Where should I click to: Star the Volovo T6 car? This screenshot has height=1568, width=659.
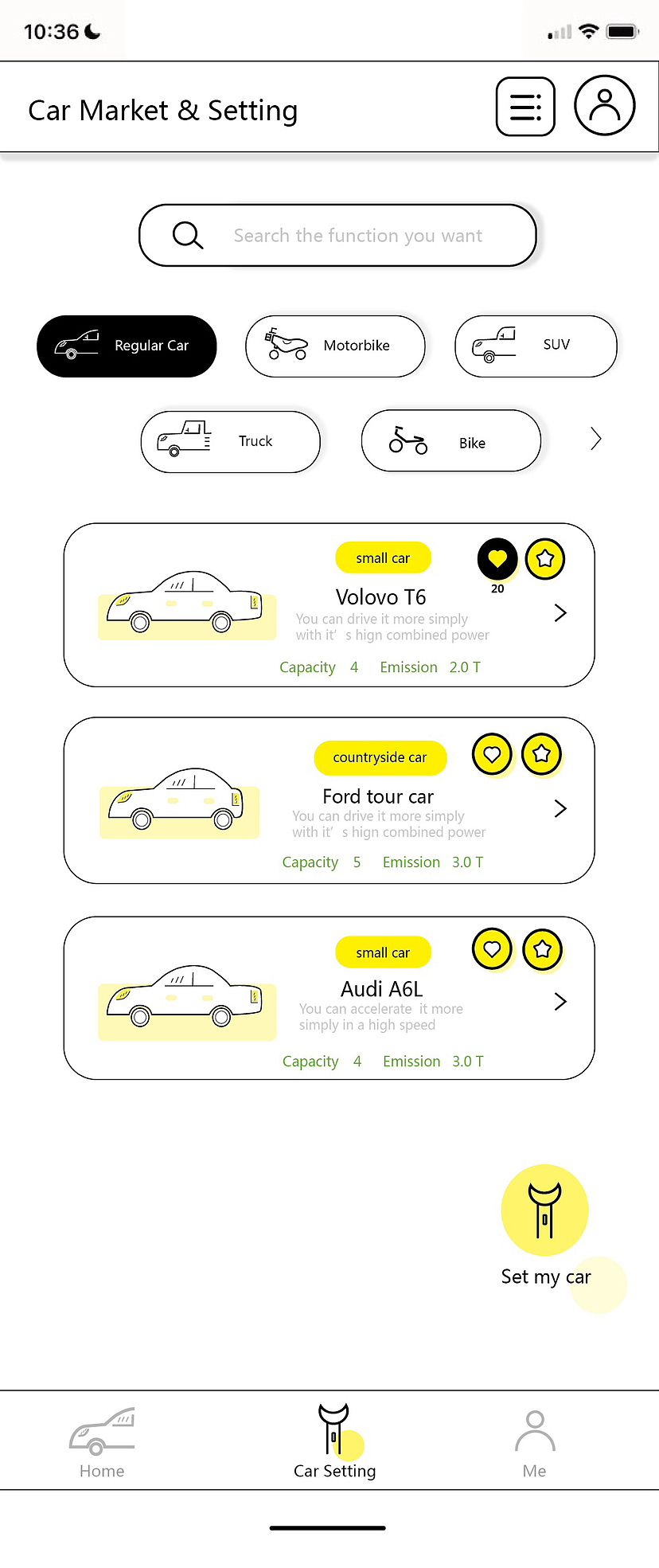pyautogui.click(x=545, y=558)
